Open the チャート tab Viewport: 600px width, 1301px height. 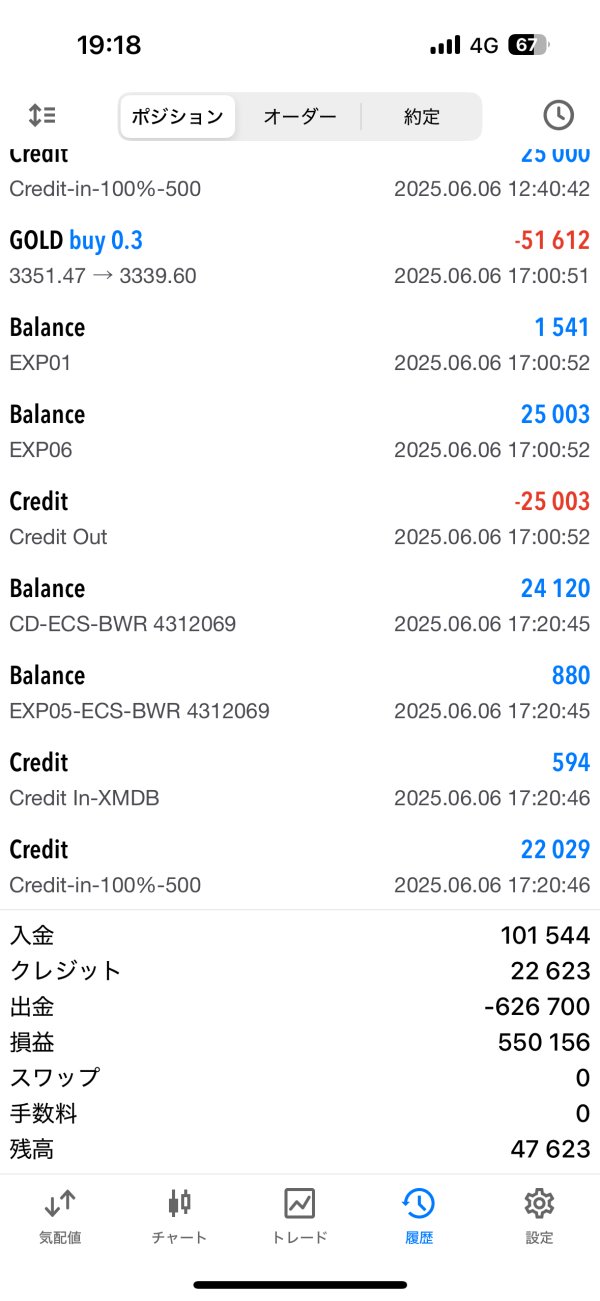(180, 1215)
